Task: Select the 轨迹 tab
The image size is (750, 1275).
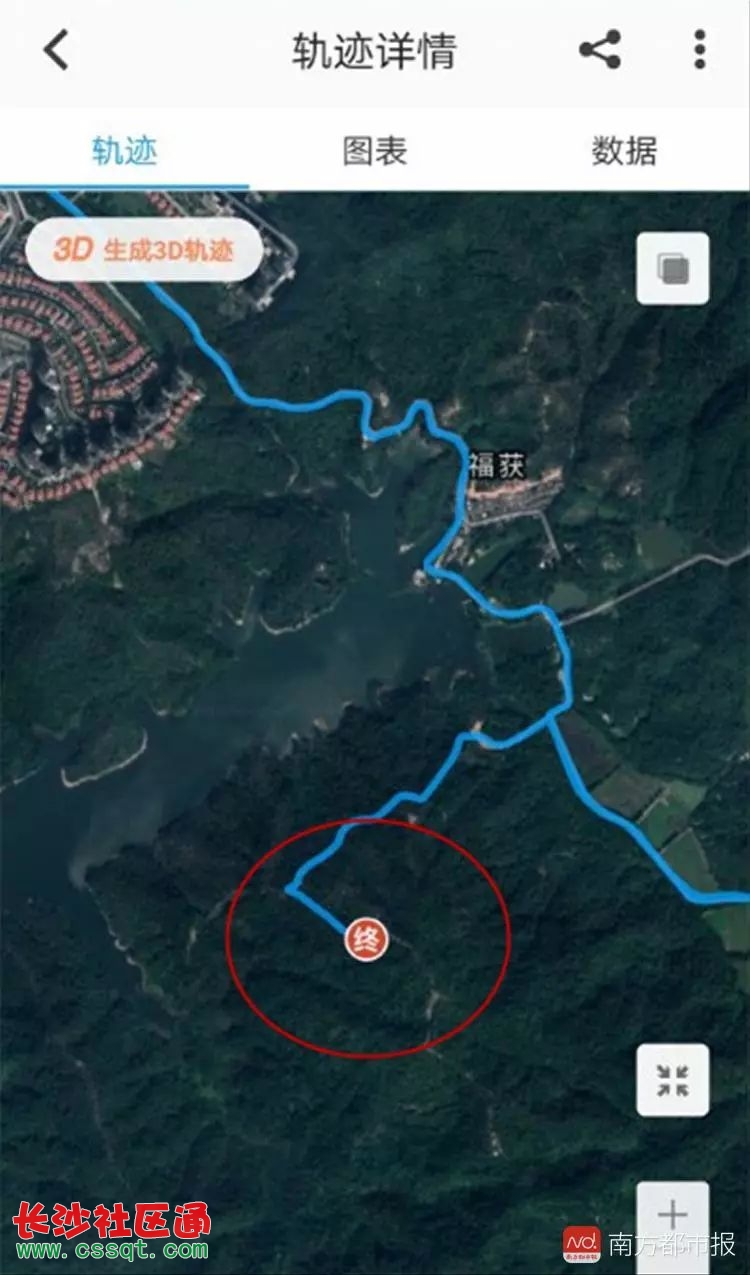Action: click(125, 151)
